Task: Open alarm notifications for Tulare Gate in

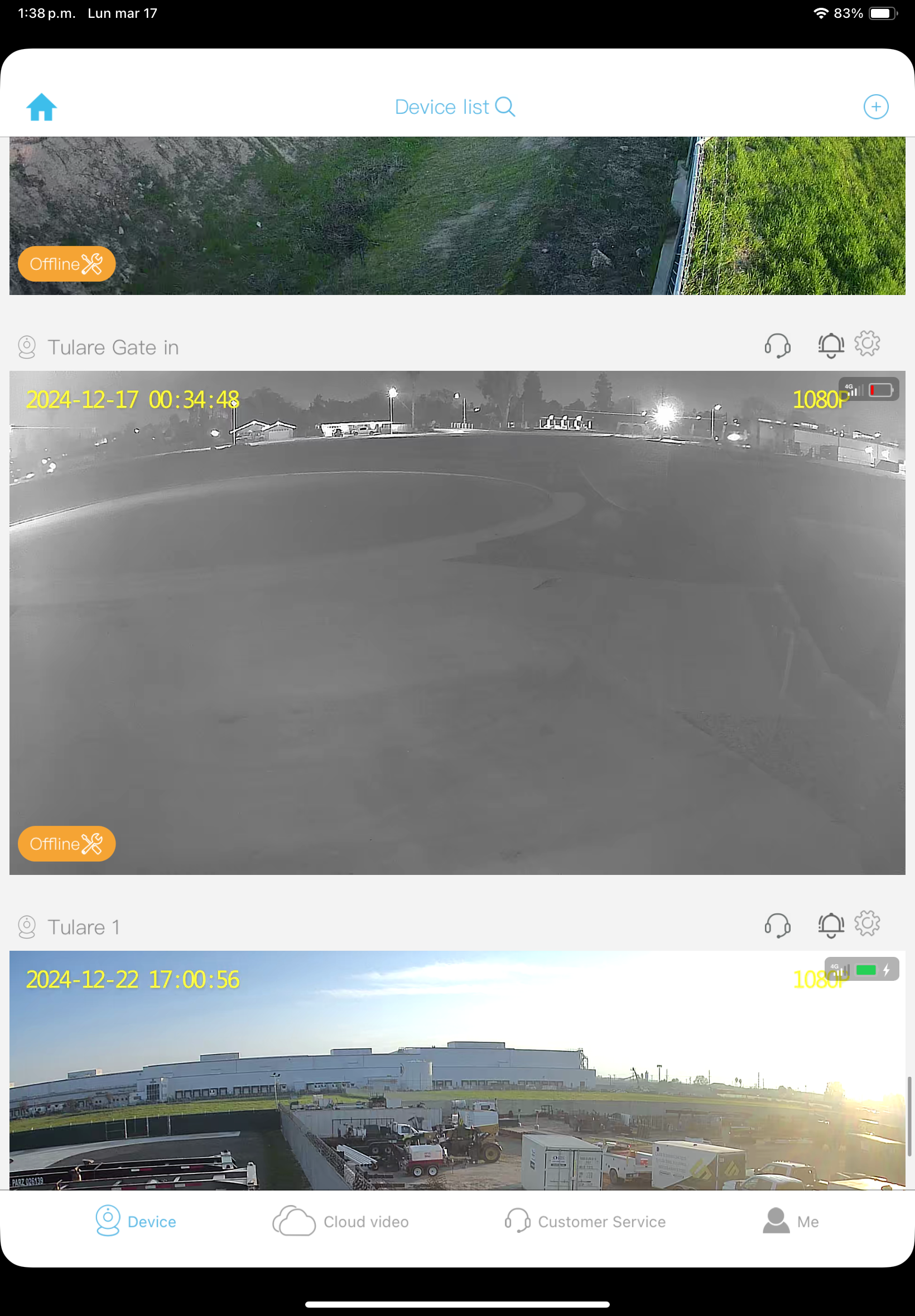Action: click(x=830, y=346)
